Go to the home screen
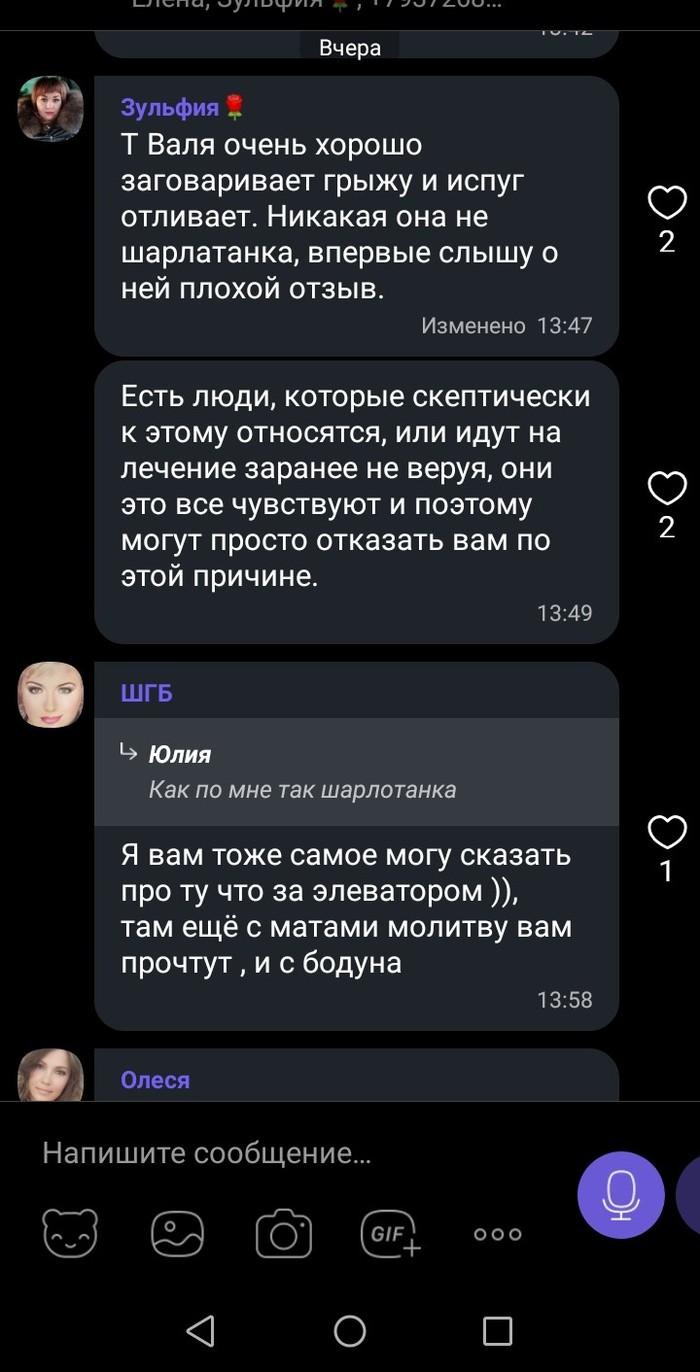The image size is (700, 1372). click(x=350, y=1330)
